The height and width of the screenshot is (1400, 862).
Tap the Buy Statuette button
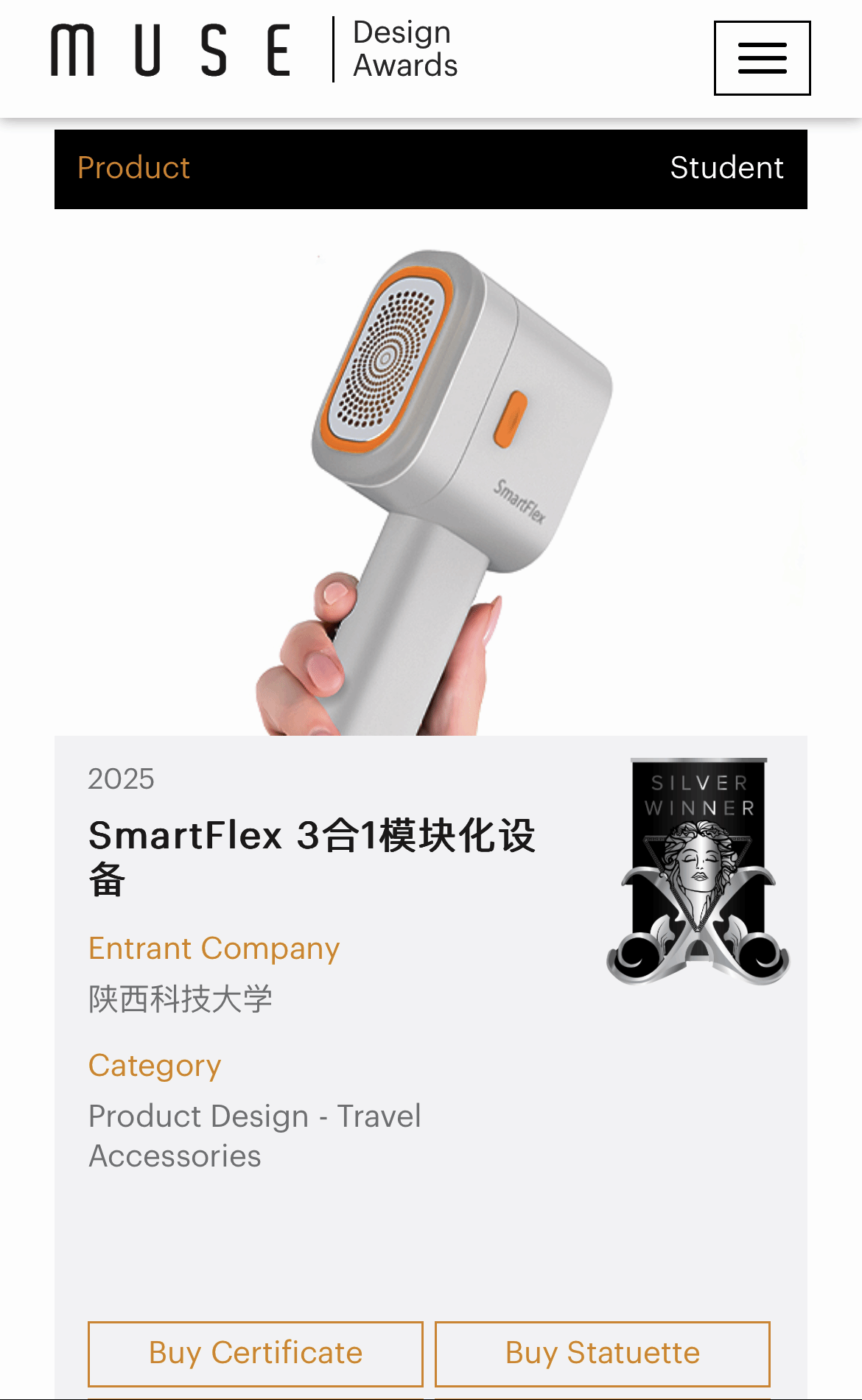(602, 1353)
